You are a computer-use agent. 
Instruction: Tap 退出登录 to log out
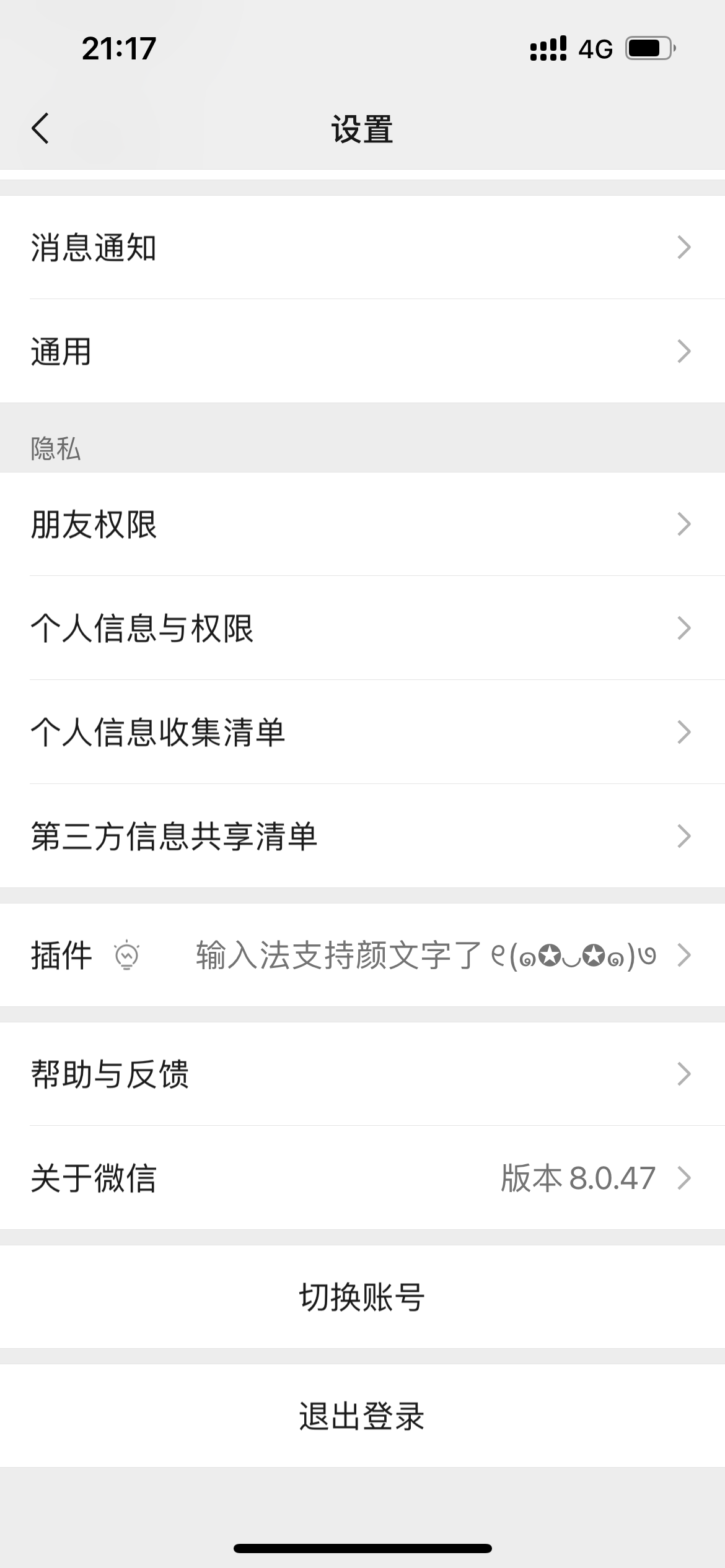(362, 1416)
